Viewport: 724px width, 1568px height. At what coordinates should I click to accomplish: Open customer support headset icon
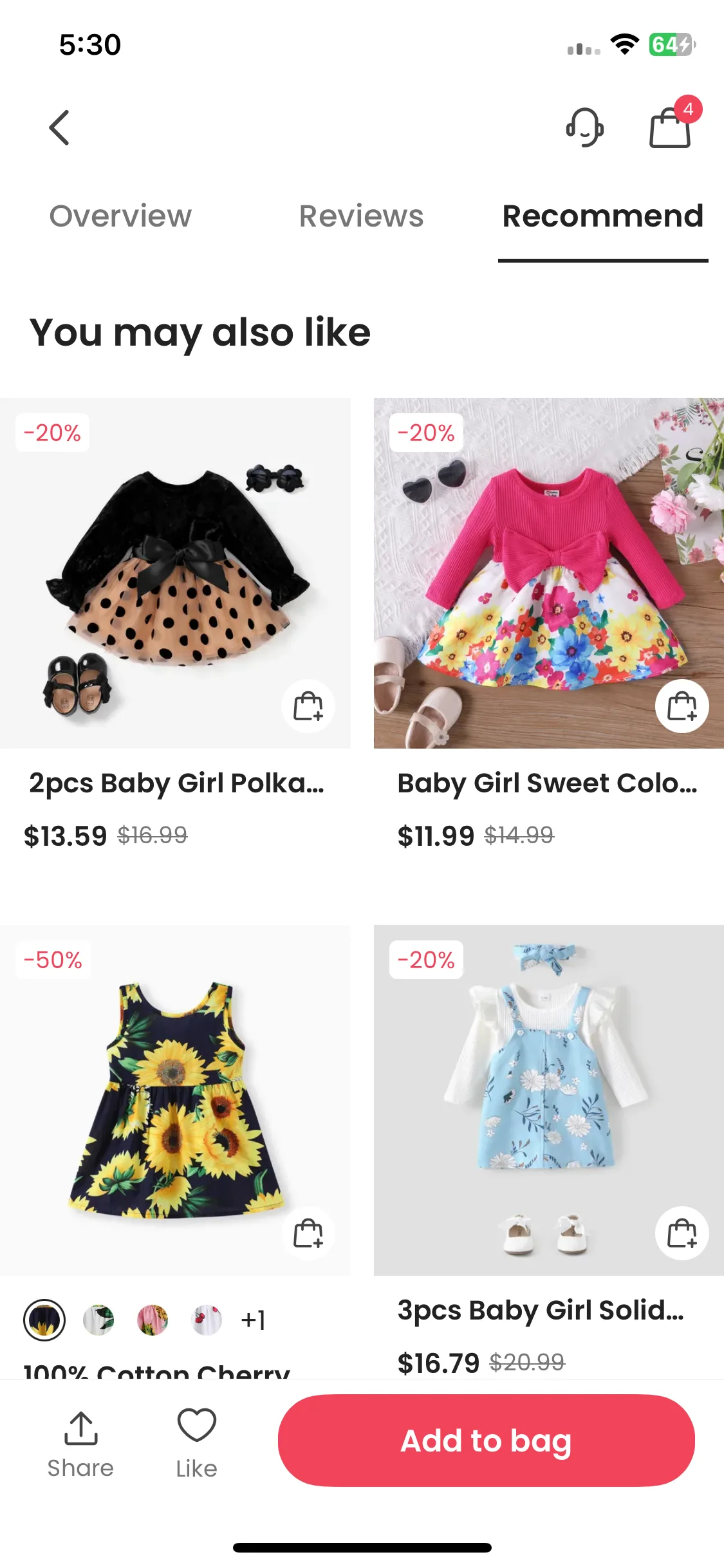click(584, 127)
